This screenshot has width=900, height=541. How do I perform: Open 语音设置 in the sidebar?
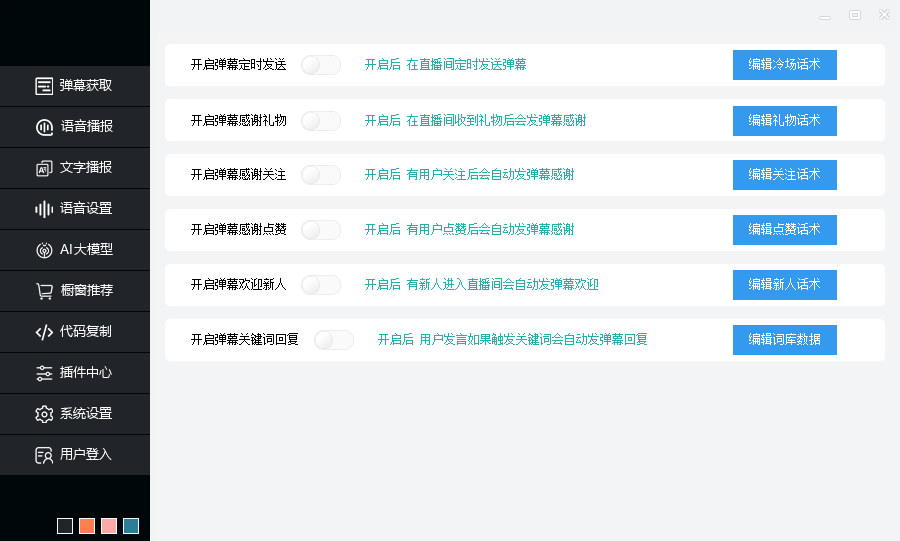(75, 209)
